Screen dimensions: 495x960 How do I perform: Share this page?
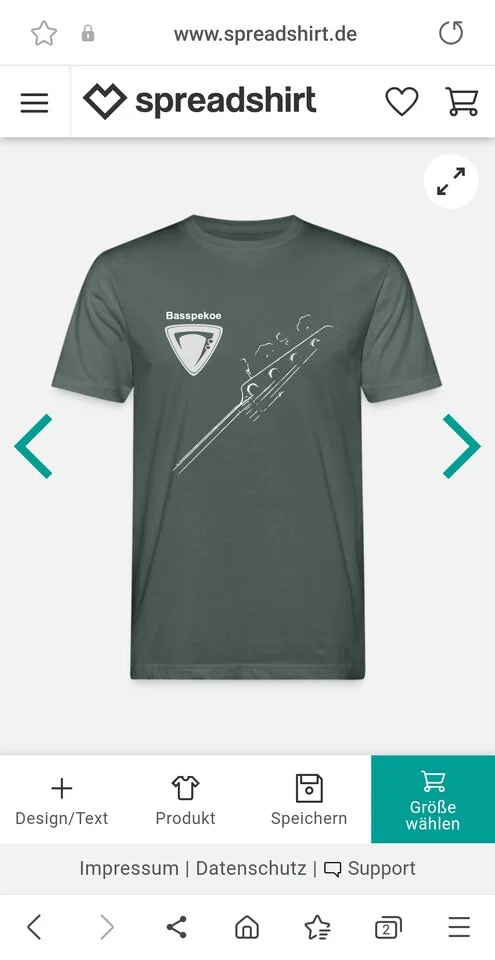pyautogui.click(x=176, y=928)
